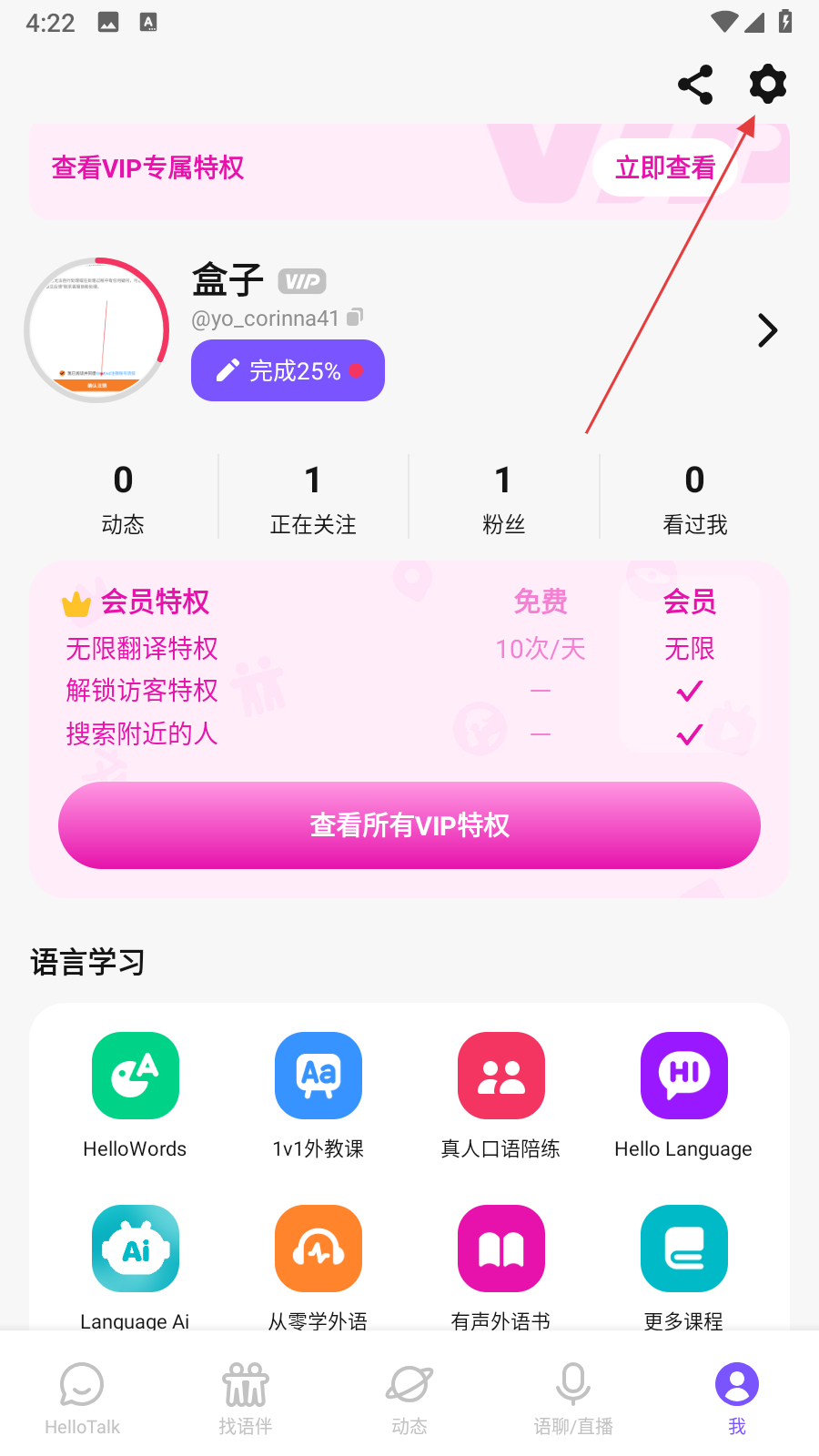Tap 立即查看 on the VIP banner
819x1456 pixels.
665,168
